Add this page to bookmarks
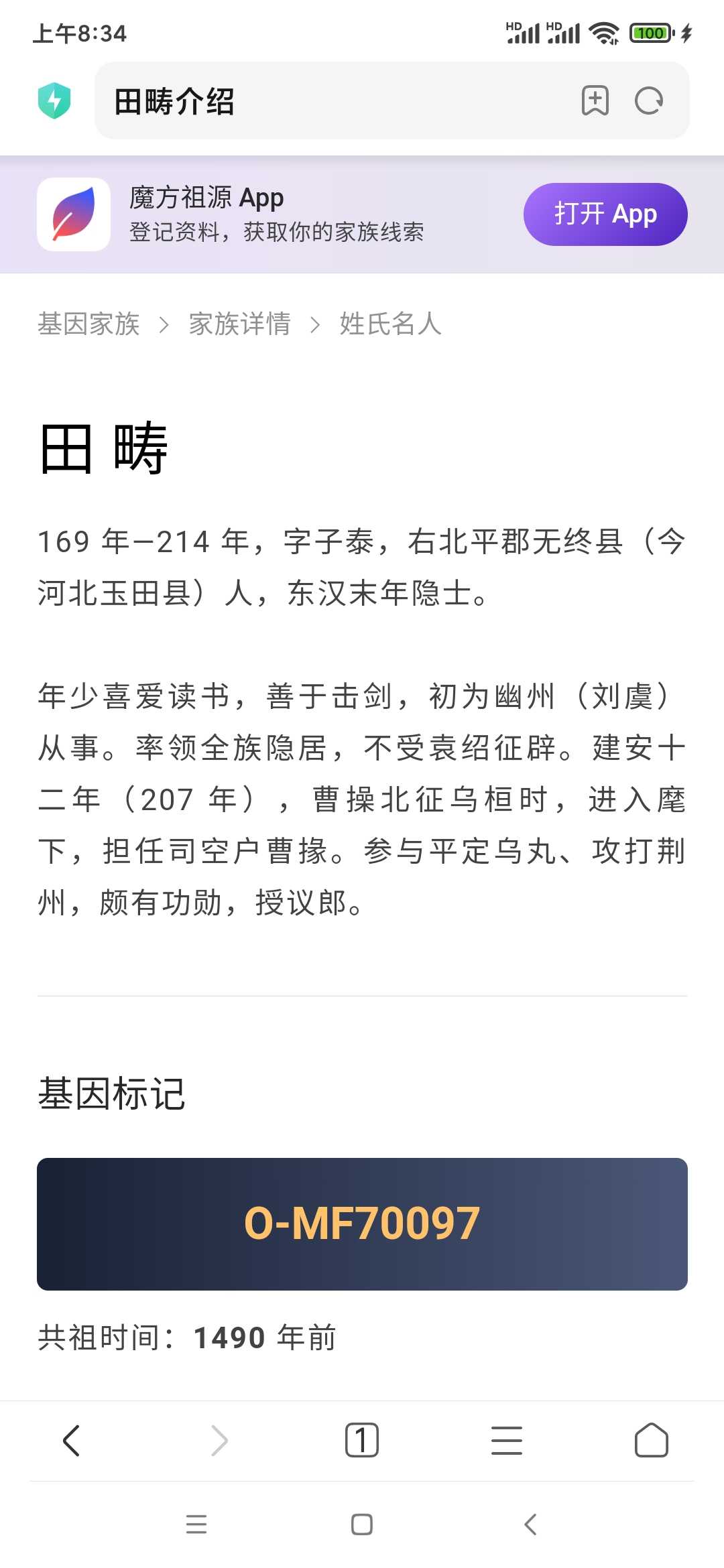 (595, 101)
